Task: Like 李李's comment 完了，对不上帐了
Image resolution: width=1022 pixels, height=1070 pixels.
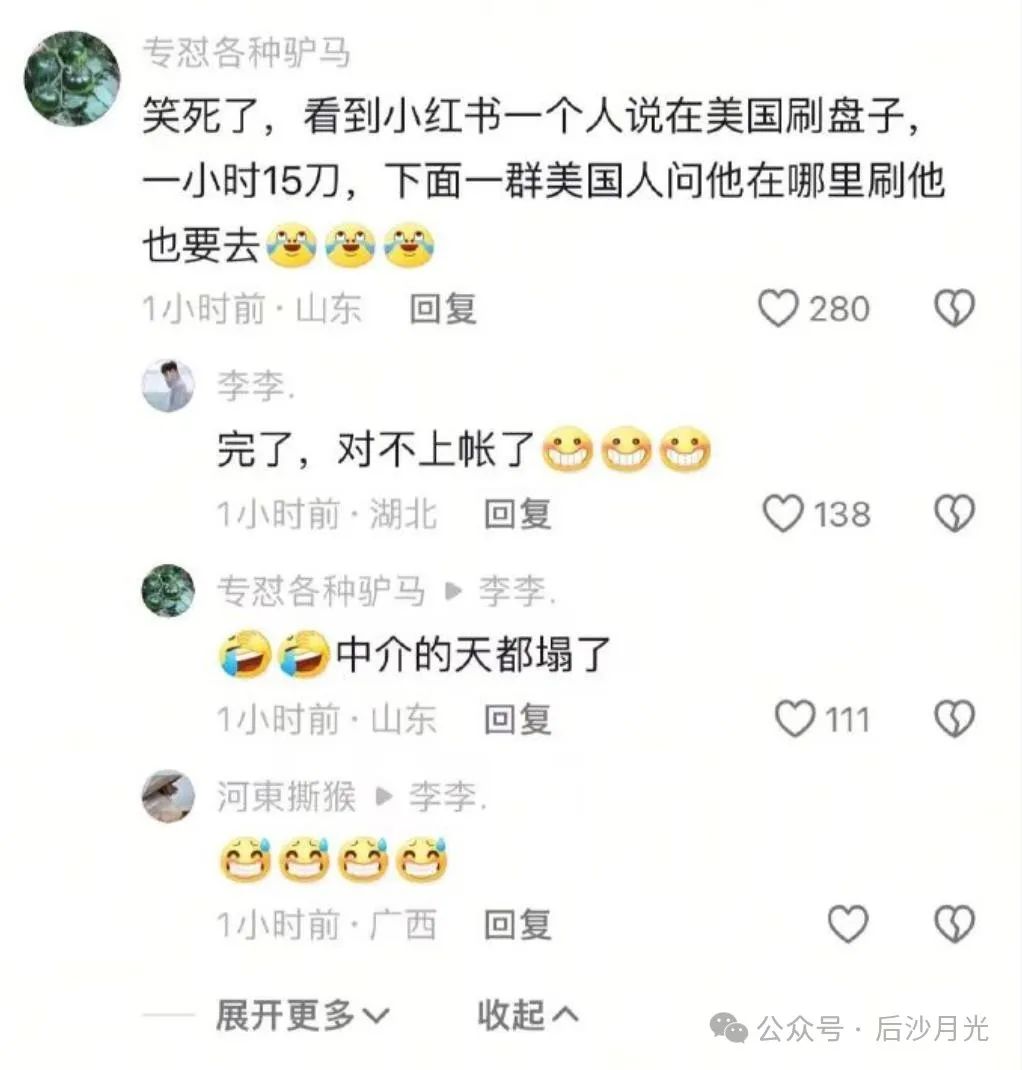Action: (783, 514)
